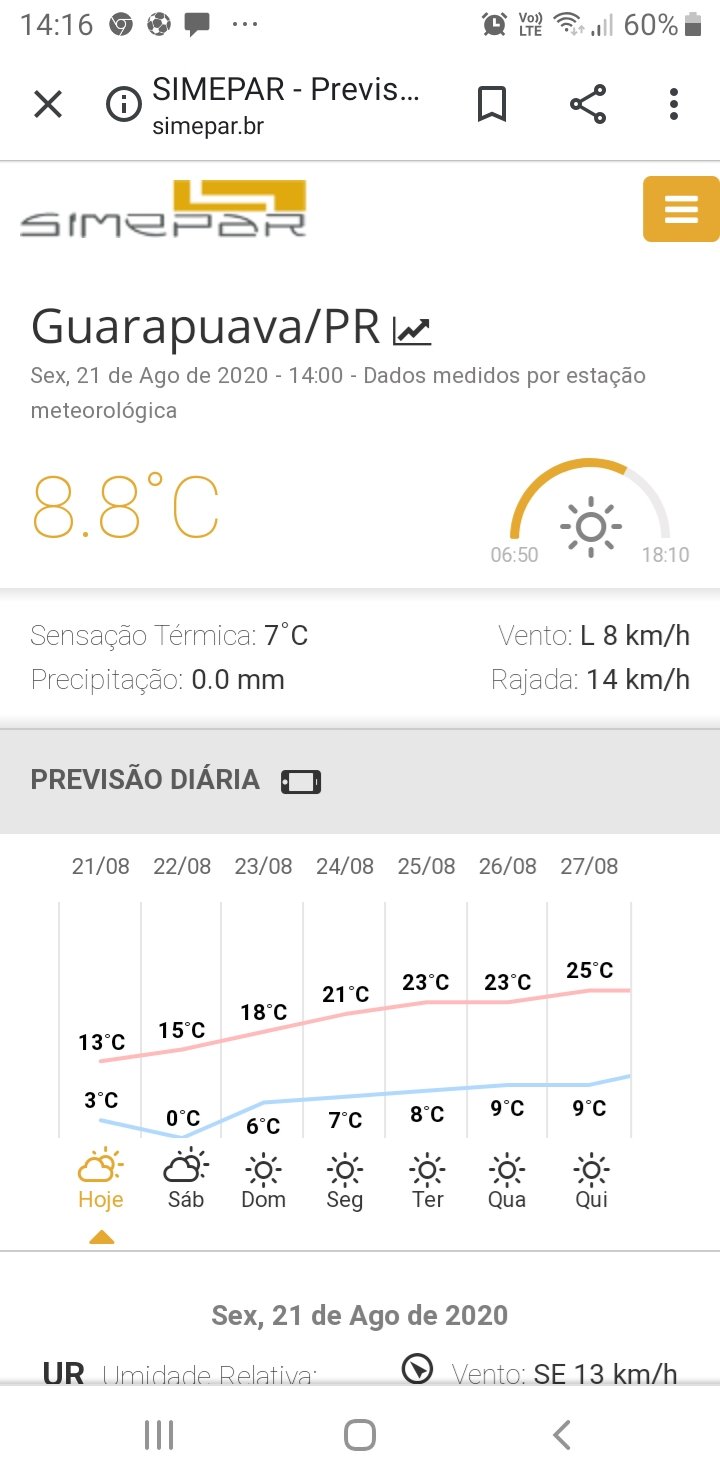View site info for simepar.br
This screenshot has width=720, height=1480.
[124, 105]
